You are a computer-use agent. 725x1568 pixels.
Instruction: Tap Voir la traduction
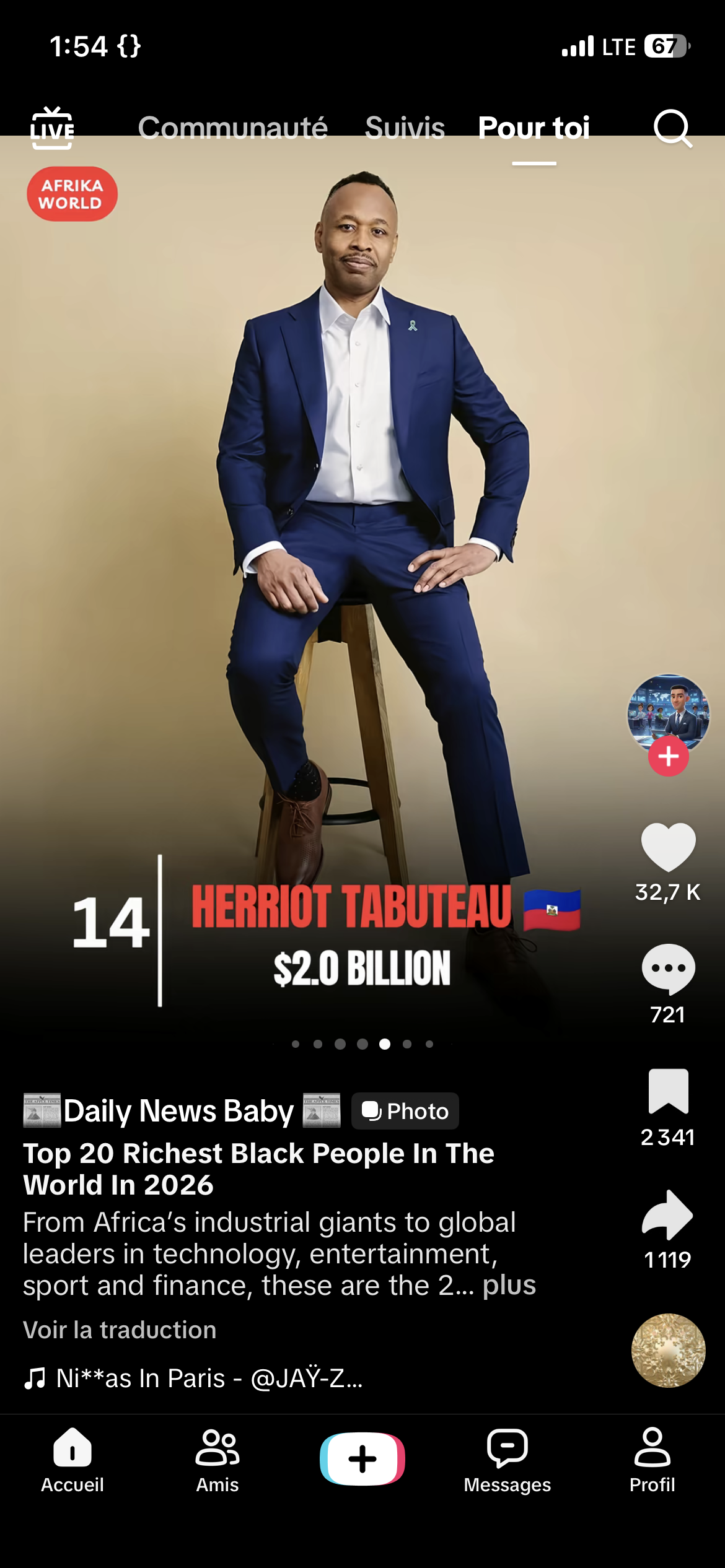[120, 1330]
